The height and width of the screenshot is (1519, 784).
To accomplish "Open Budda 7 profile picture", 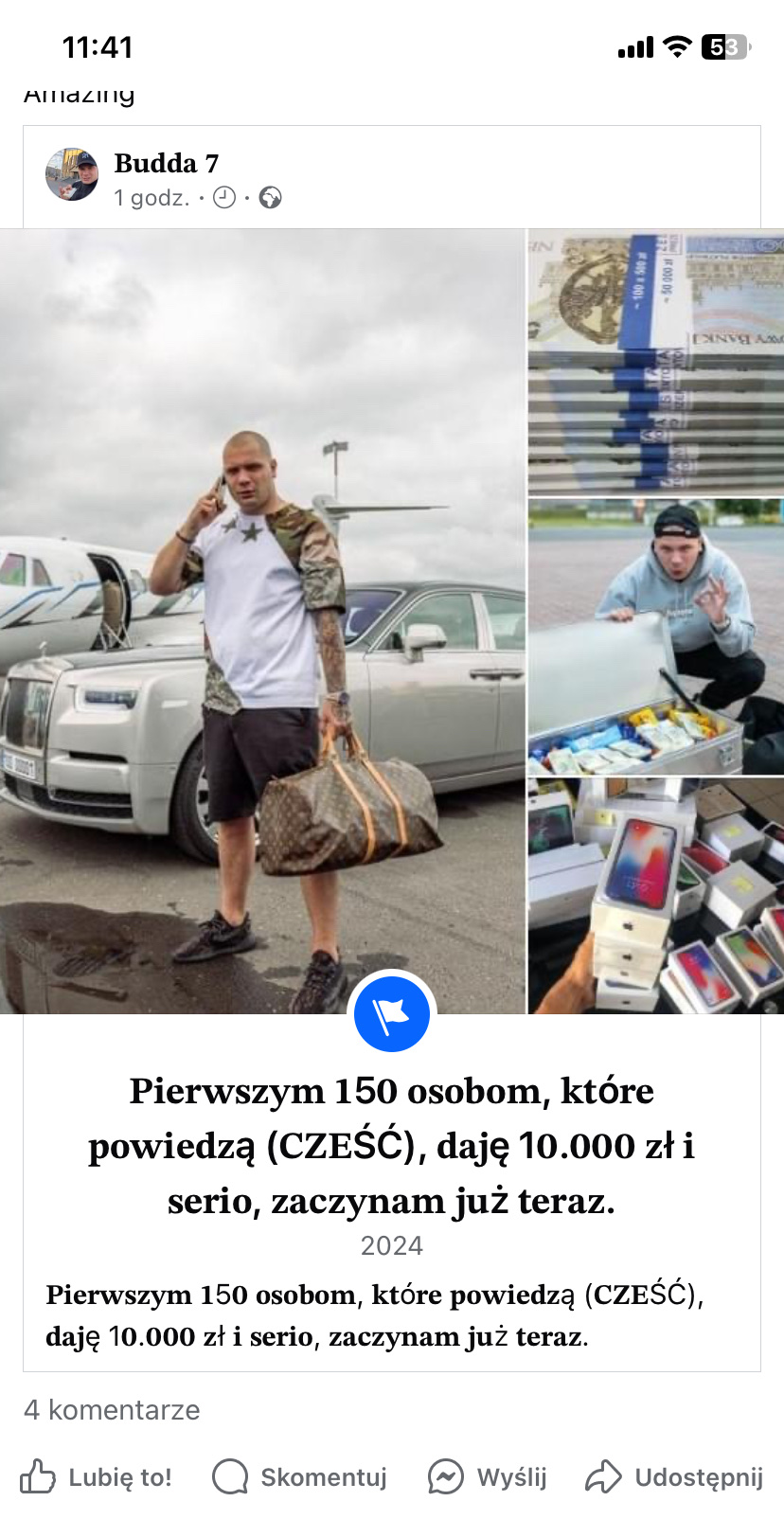I will coord(72,175).
